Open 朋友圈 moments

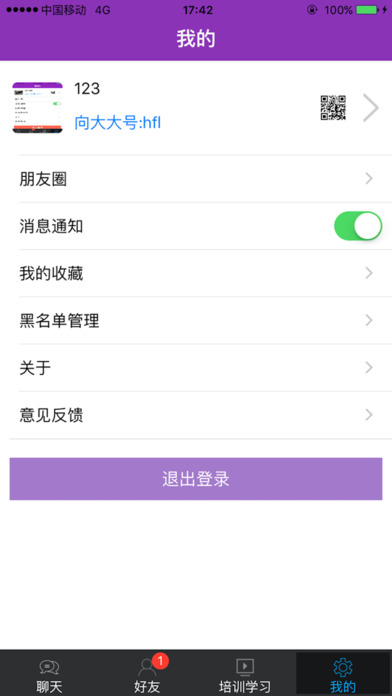coord(196,179)
